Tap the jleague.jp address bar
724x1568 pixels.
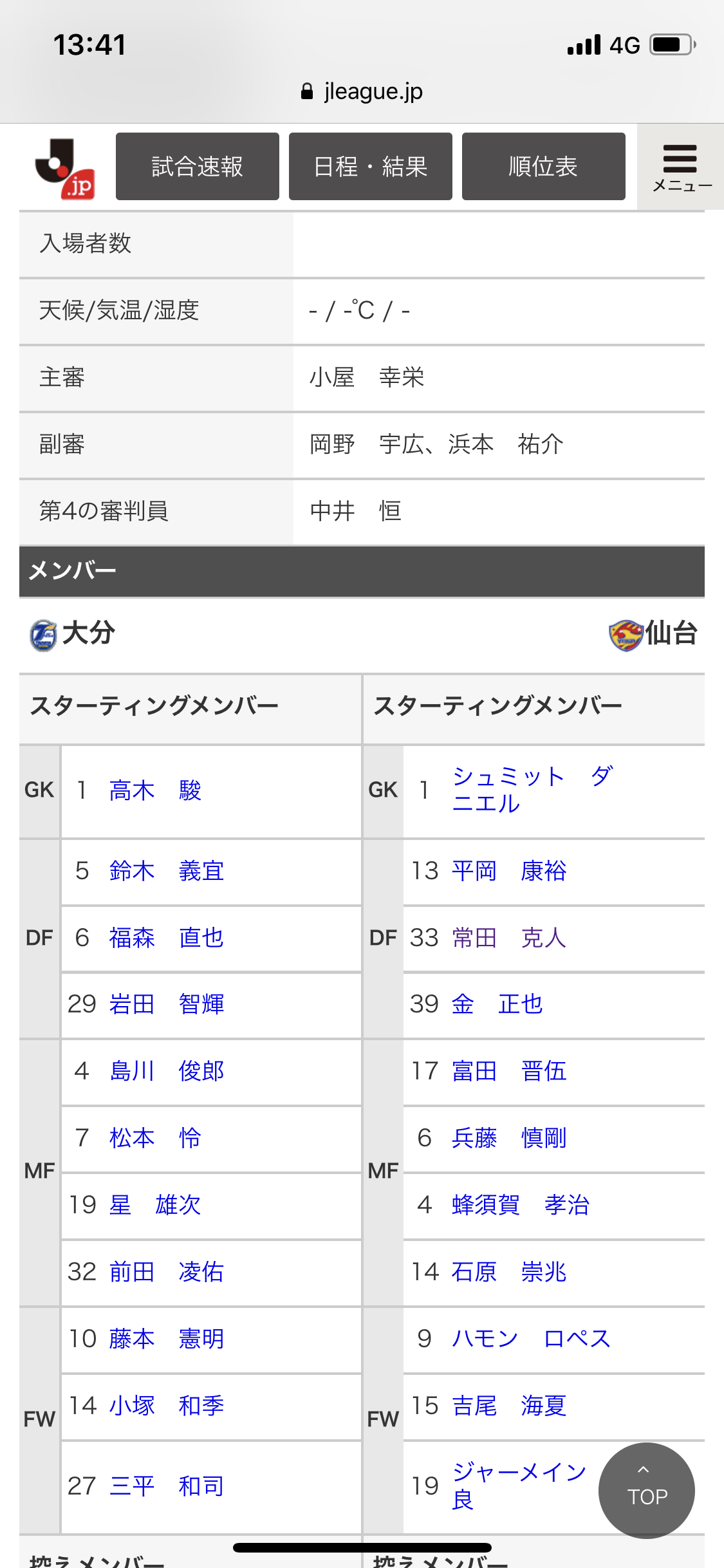[362, 91]
